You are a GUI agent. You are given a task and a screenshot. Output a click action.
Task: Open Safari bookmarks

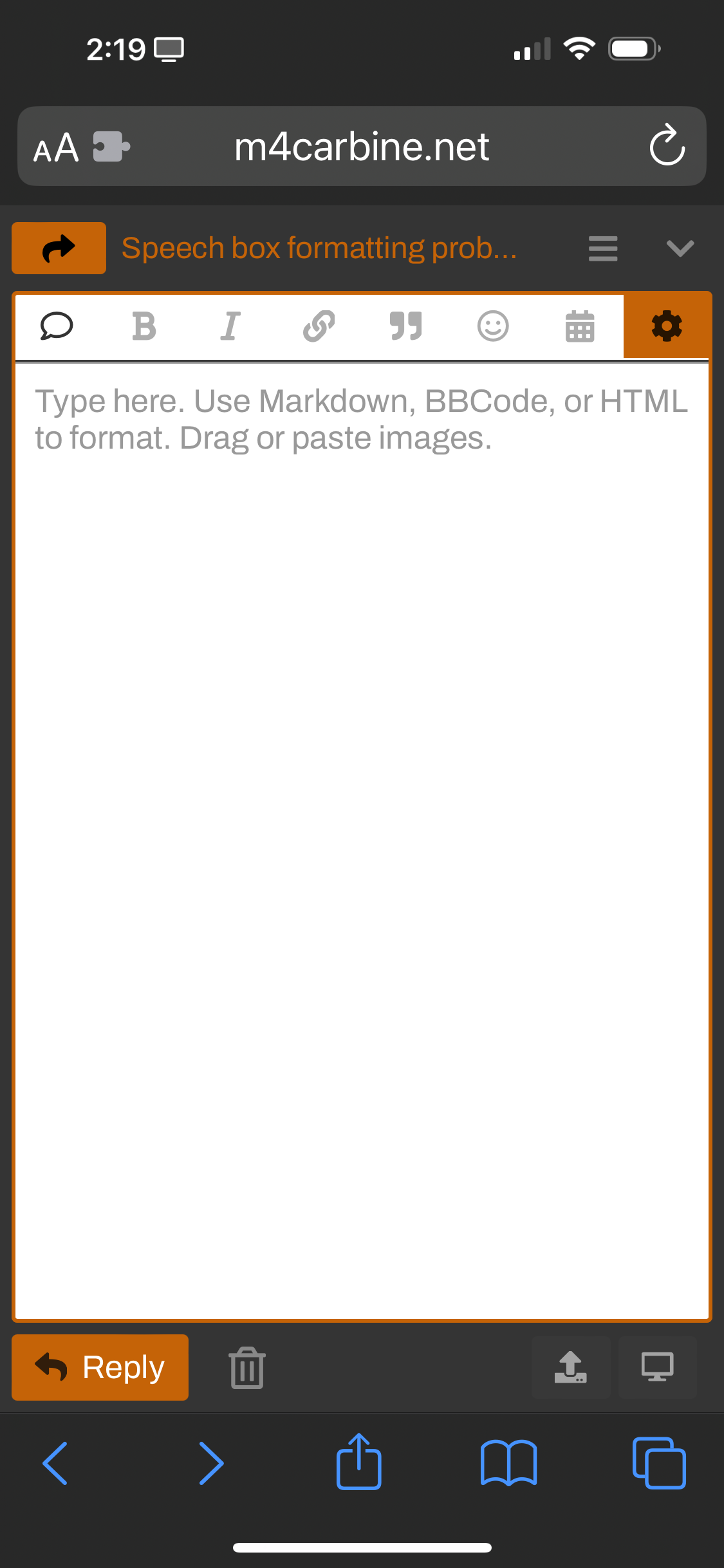pos(508,1462)
